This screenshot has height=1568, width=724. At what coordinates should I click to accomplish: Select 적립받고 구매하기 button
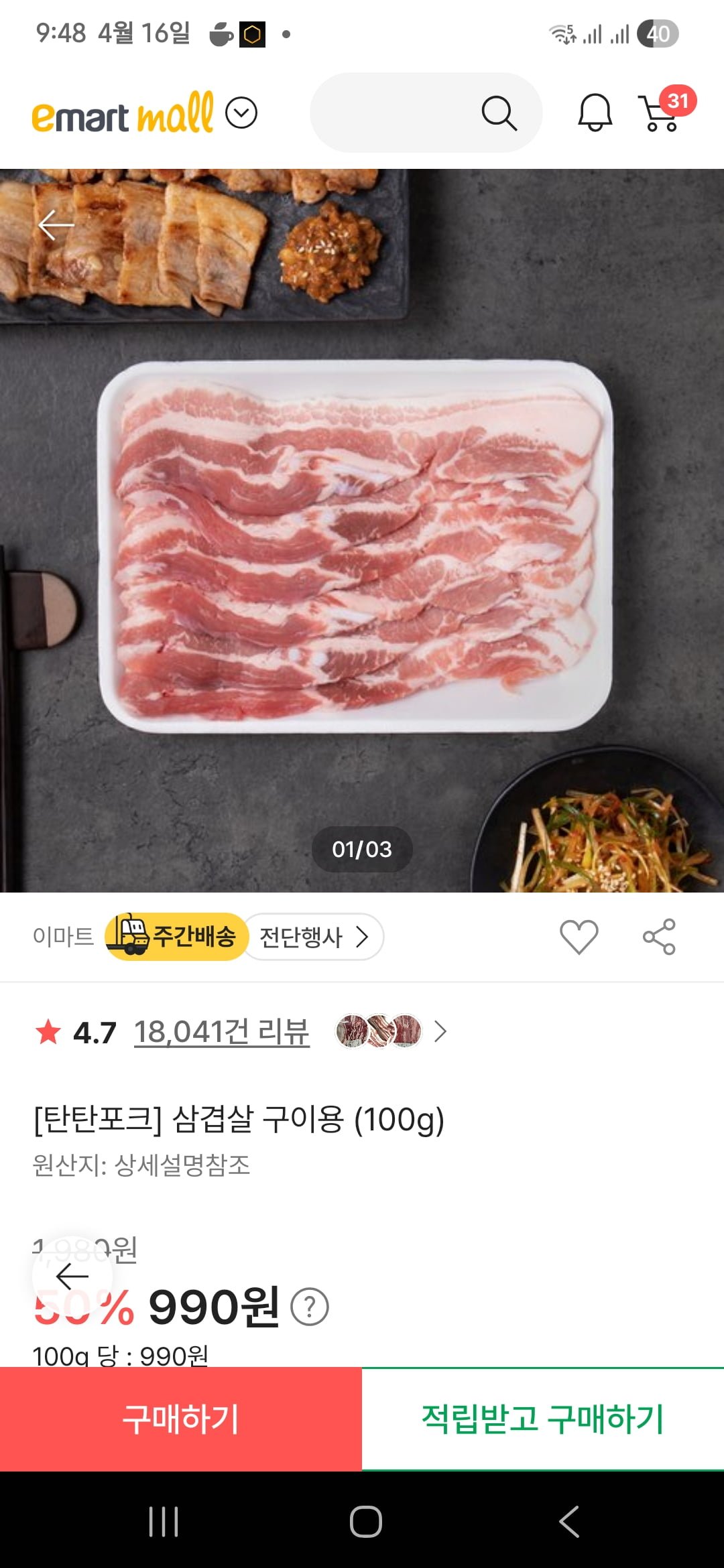pyautogui.click(x=543, y=1419)
